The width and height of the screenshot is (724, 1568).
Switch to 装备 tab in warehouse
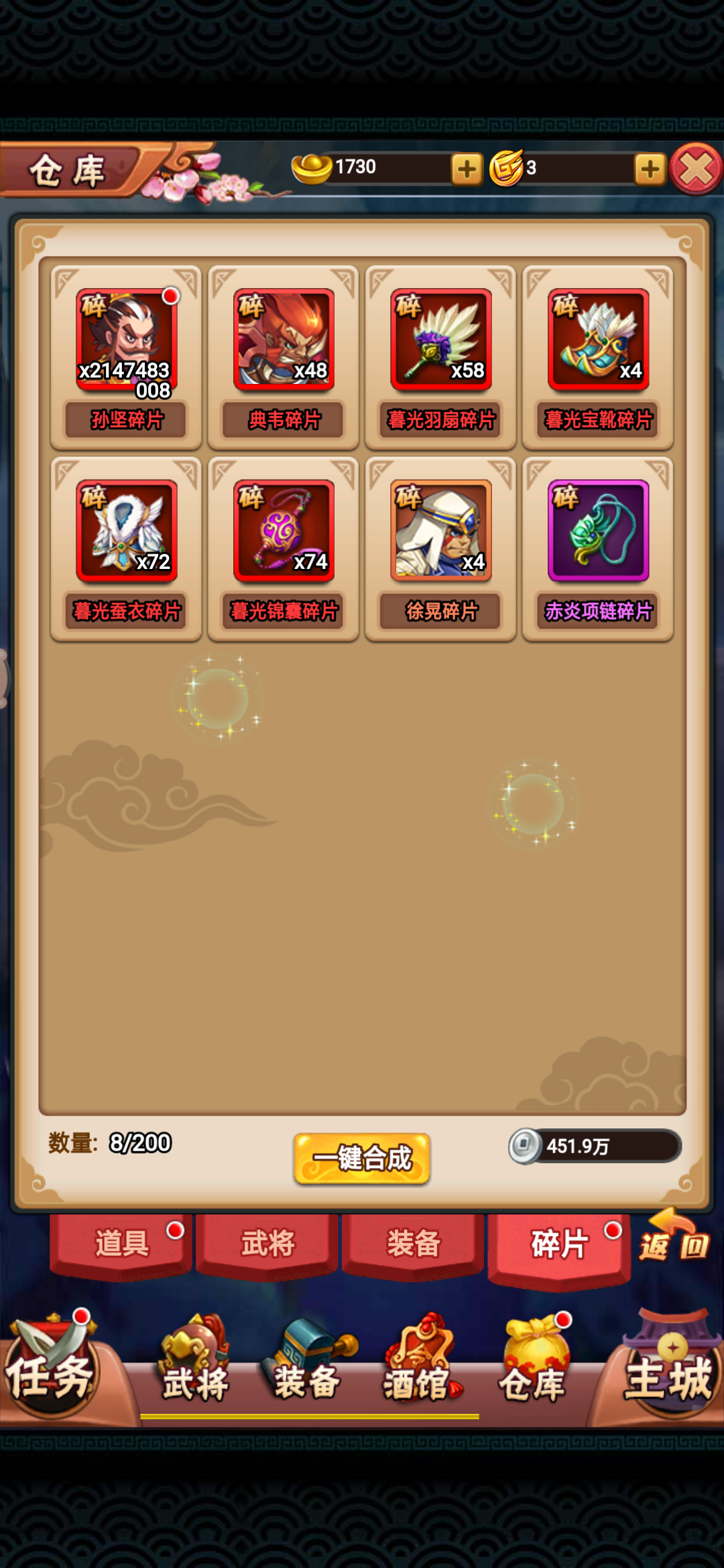413,1244
